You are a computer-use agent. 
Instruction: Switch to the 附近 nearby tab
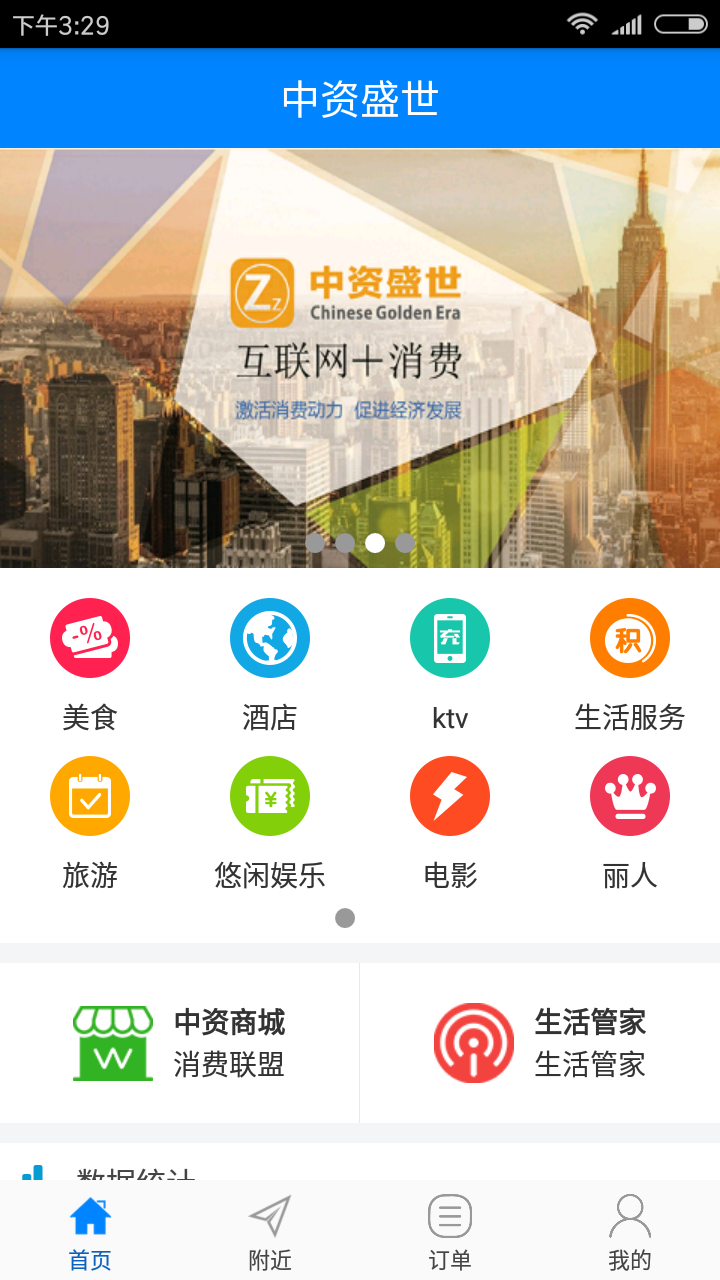270,1230
